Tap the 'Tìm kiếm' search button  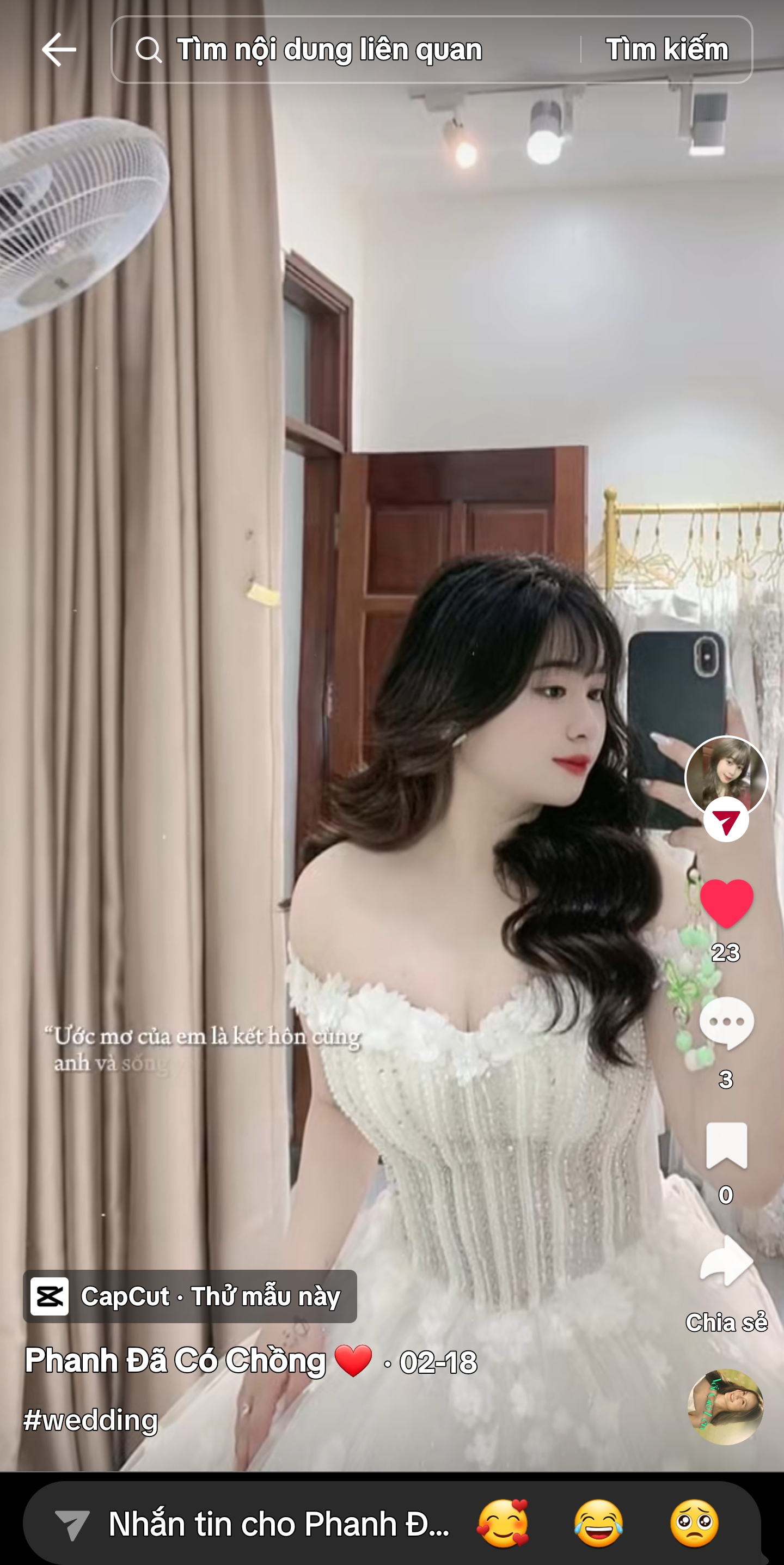(666, 49)
